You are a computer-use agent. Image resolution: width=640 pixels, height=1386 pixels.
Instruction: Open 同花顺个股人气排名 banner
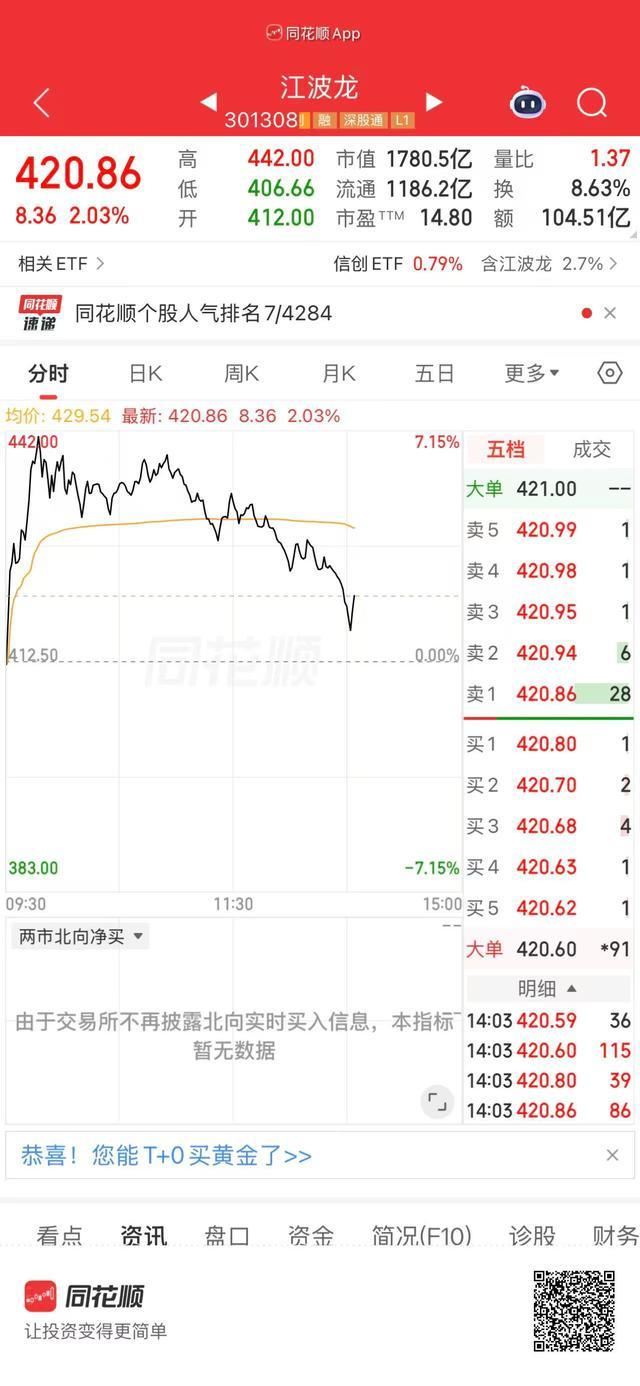[x=204, y=313]
